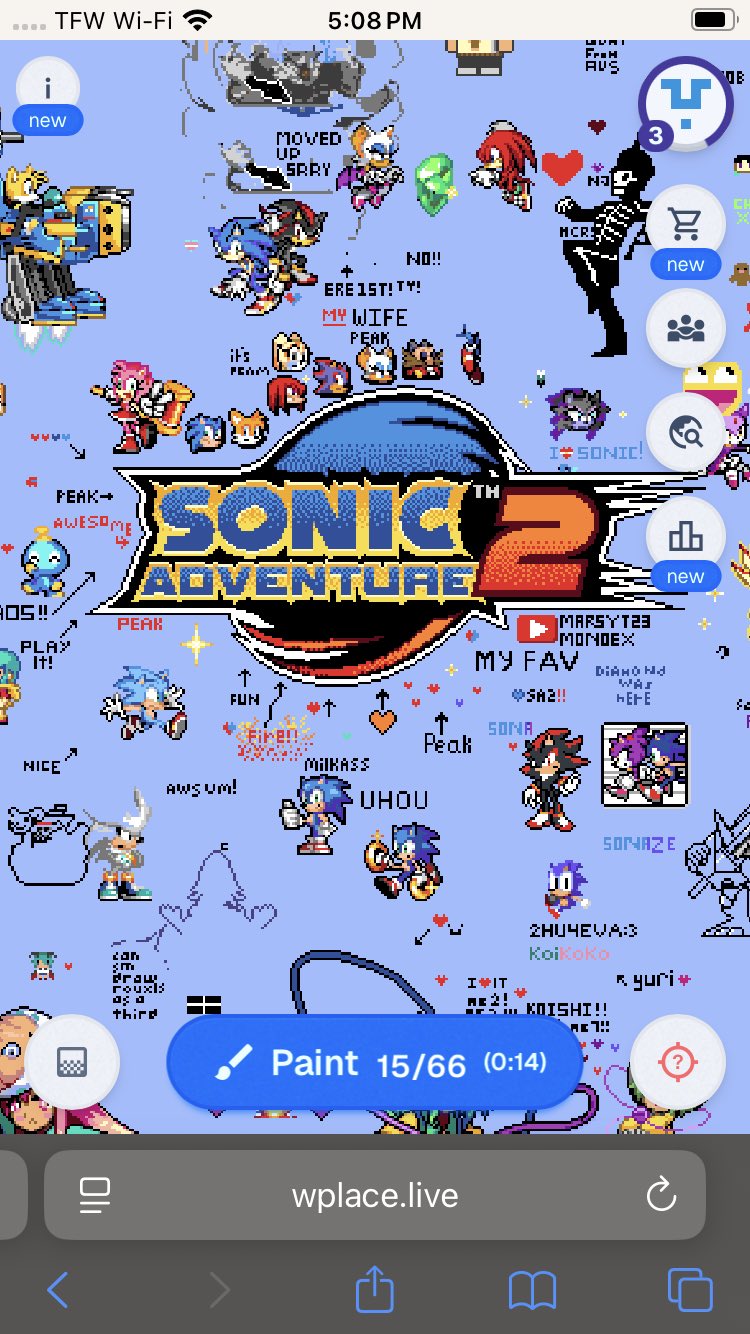Screen dimensions: 750x1334
Task: Tap the red locate target button
Action: (677, 1063)
